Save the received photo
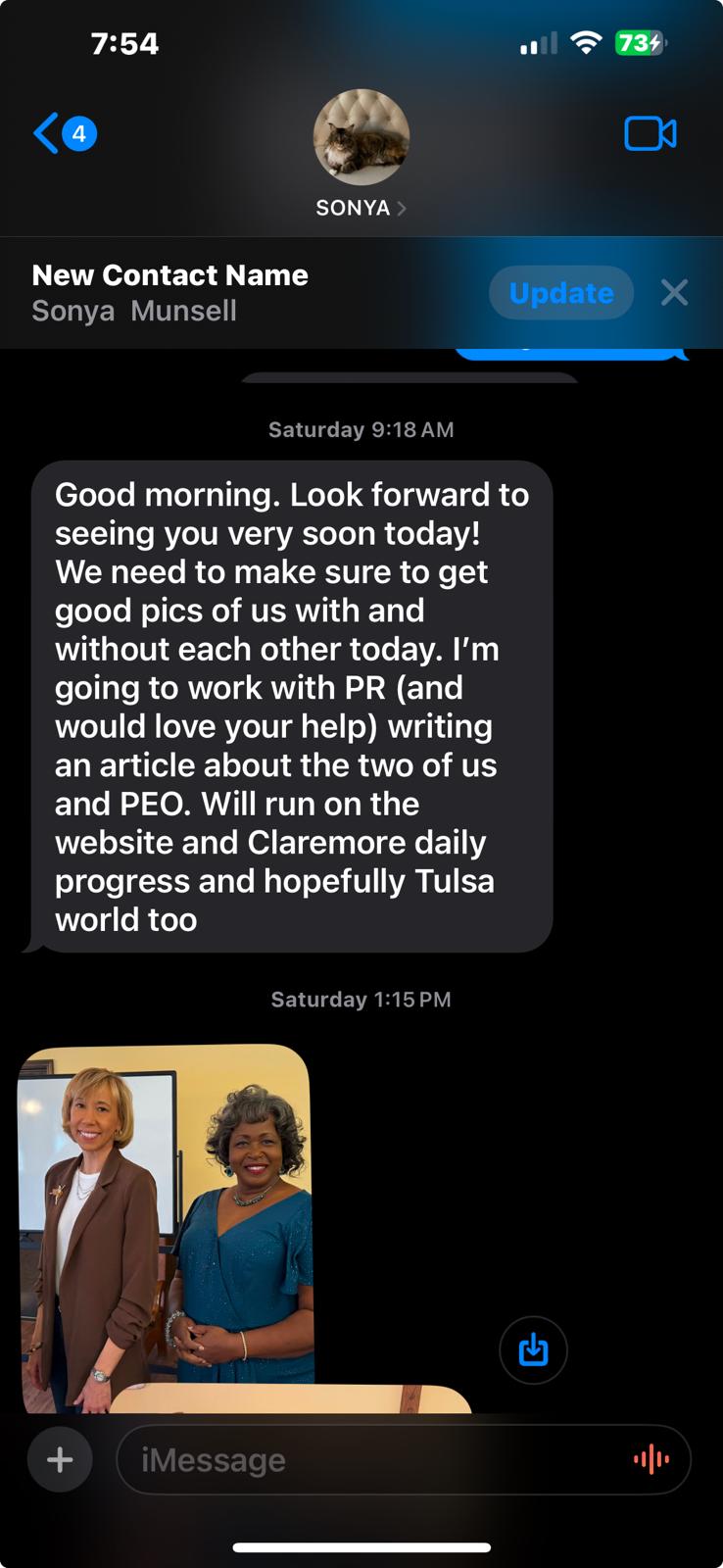Screen dimensions: 723x1568 click(x=533, y=1349)
